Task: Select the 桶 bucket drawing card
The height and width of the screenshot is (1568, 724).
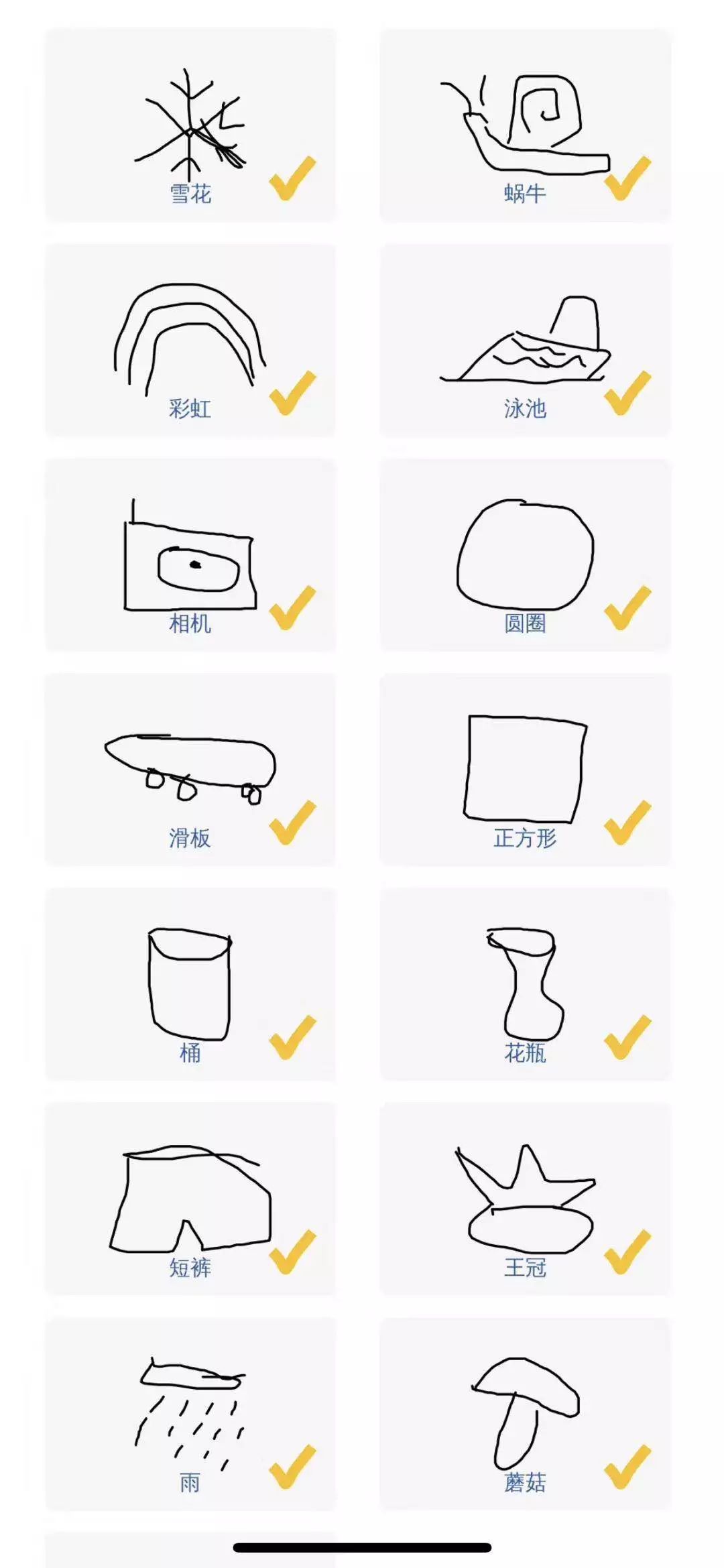Action: coord(190,984)
